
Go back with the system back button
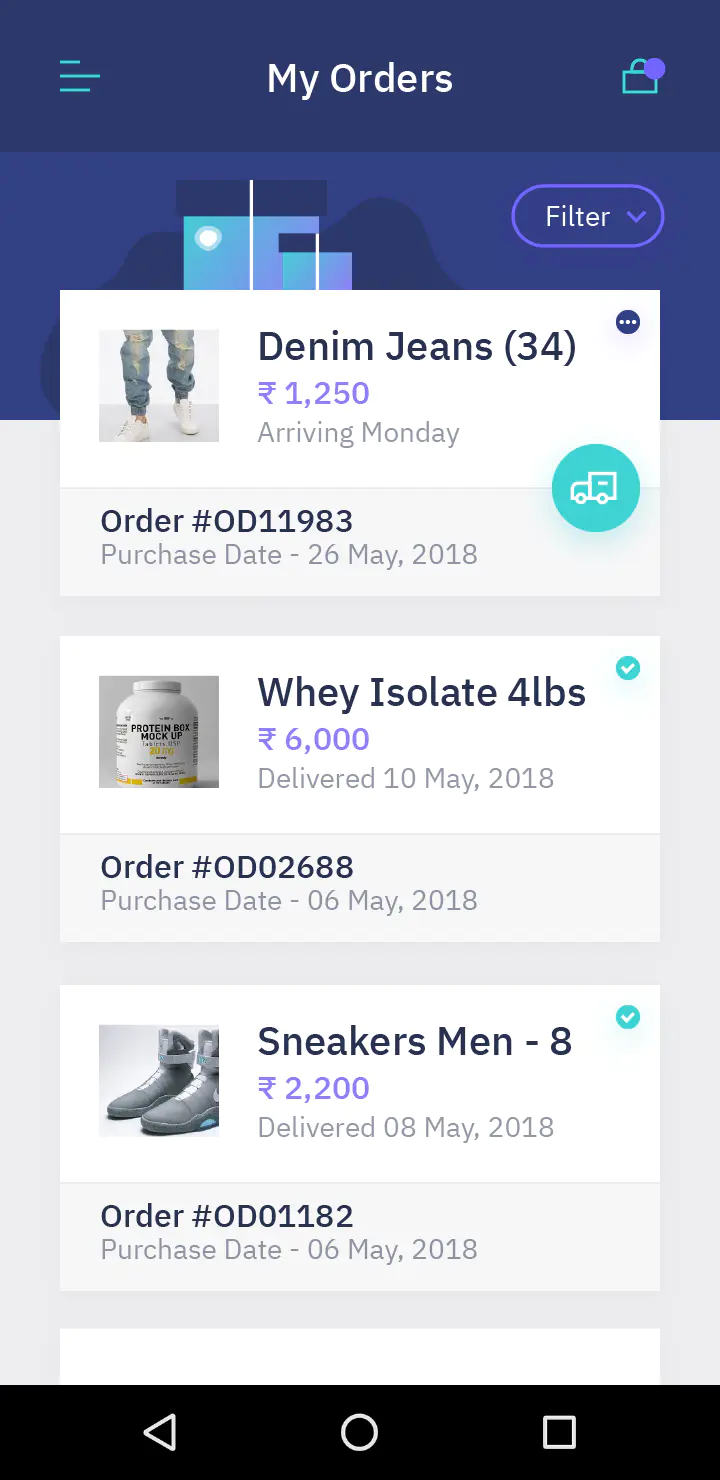coord(160,1432)
